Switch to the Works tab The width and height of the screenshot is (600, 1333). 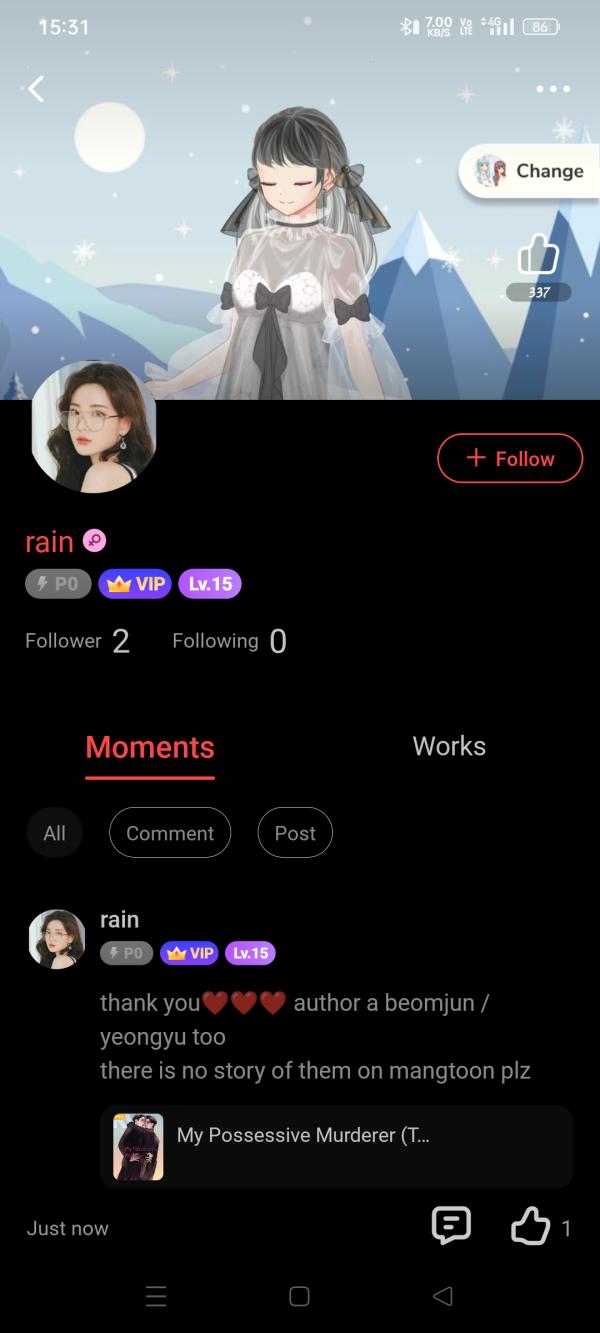point(449,746)
